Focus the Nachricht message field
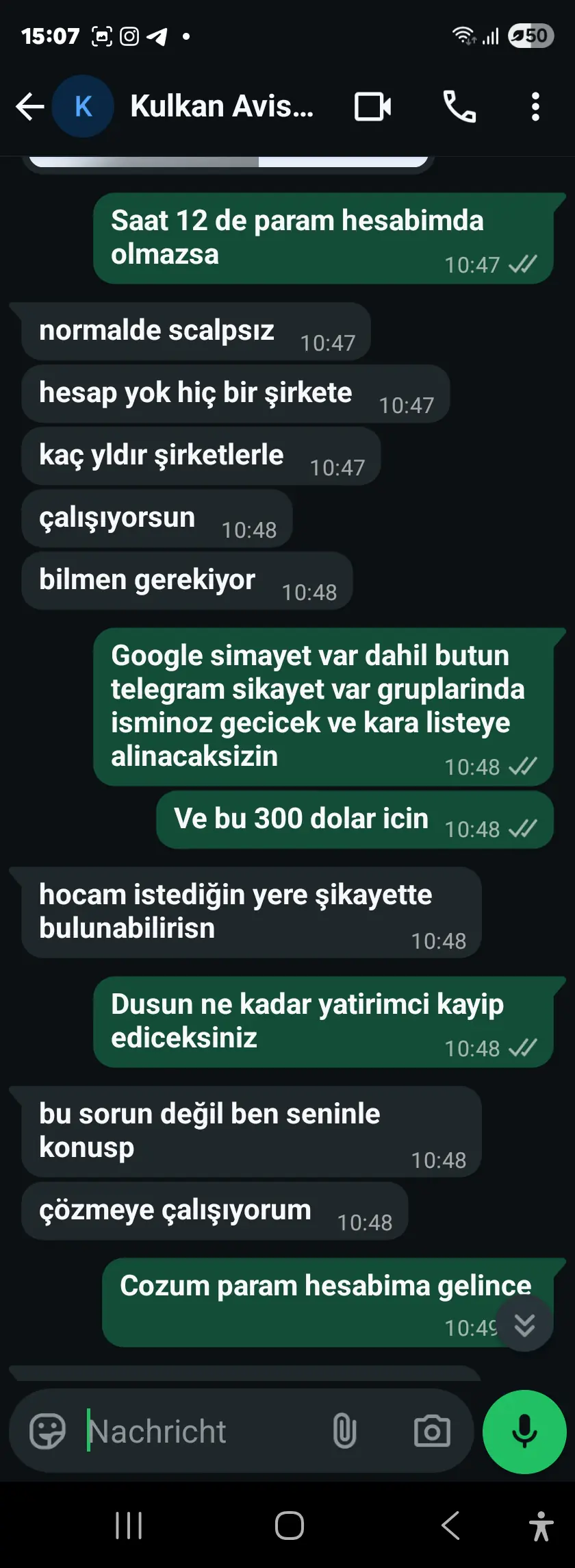The height and width of the screenshot is (1568, 575). [x=199, y=1431]
